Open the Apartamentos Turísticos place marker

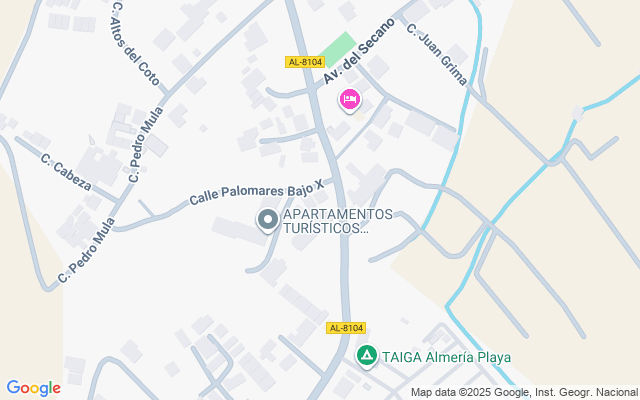(x=268, y=220)
